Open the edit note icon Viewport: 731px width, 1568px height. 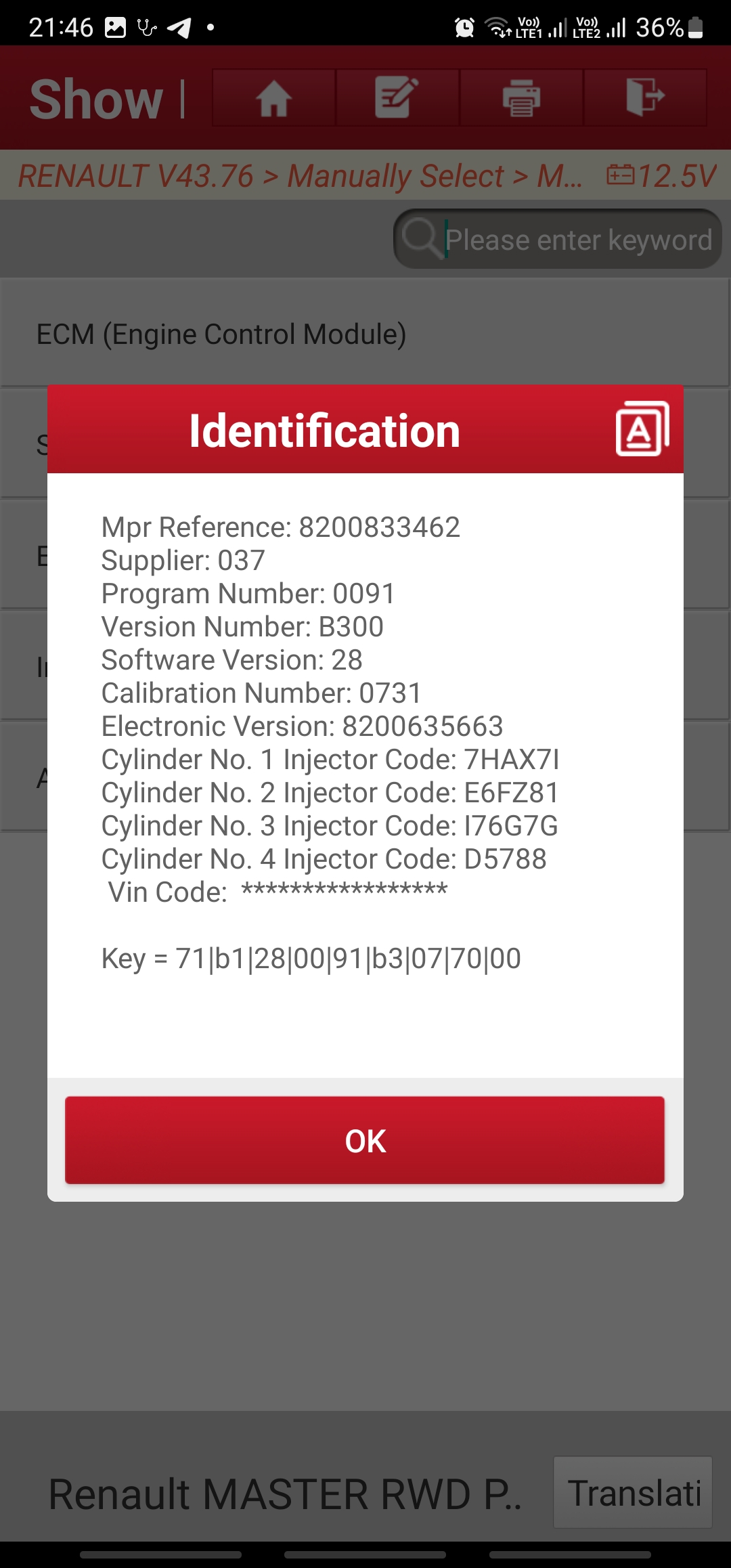(x=397, y=98)
